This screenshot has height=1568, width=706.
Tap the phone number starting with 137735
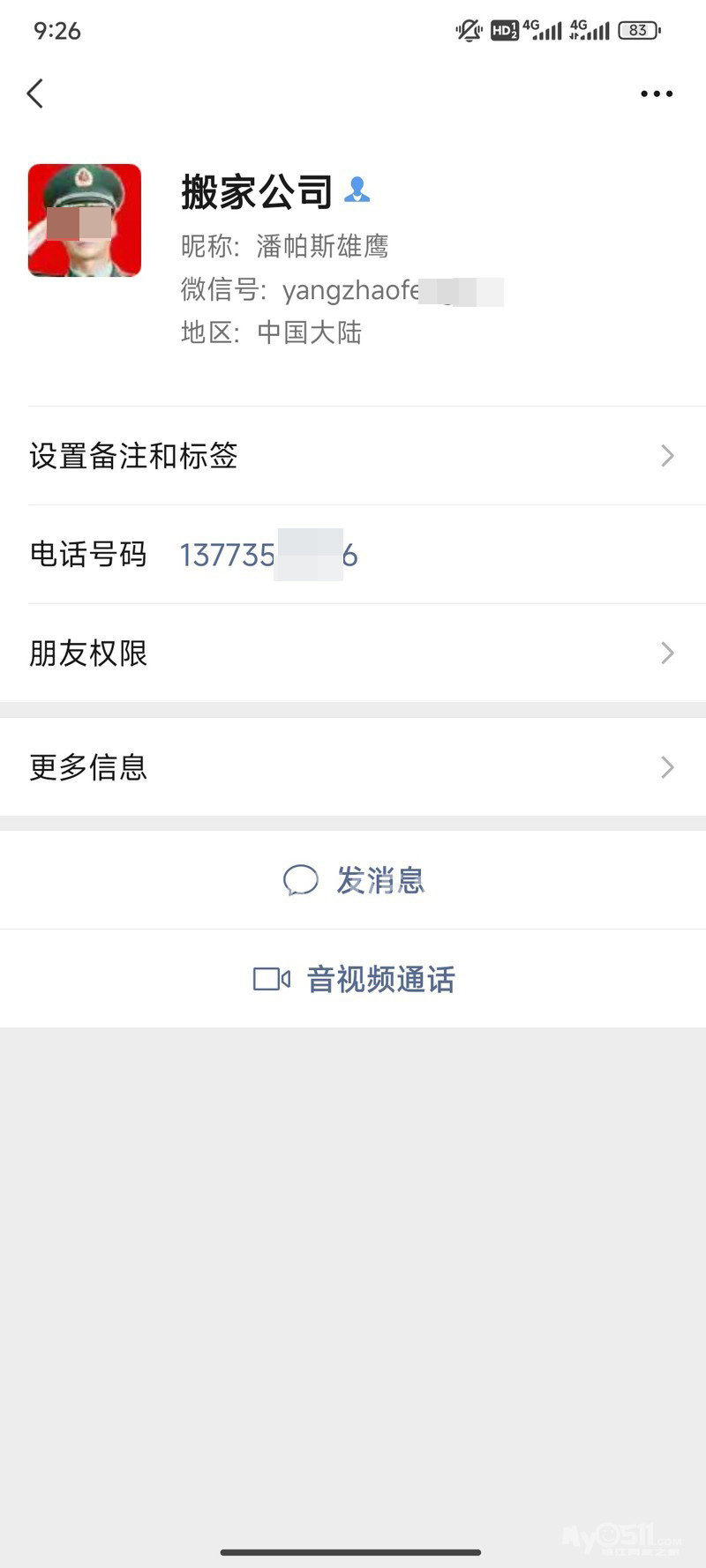pyautogui.click(x=268, y=555)
